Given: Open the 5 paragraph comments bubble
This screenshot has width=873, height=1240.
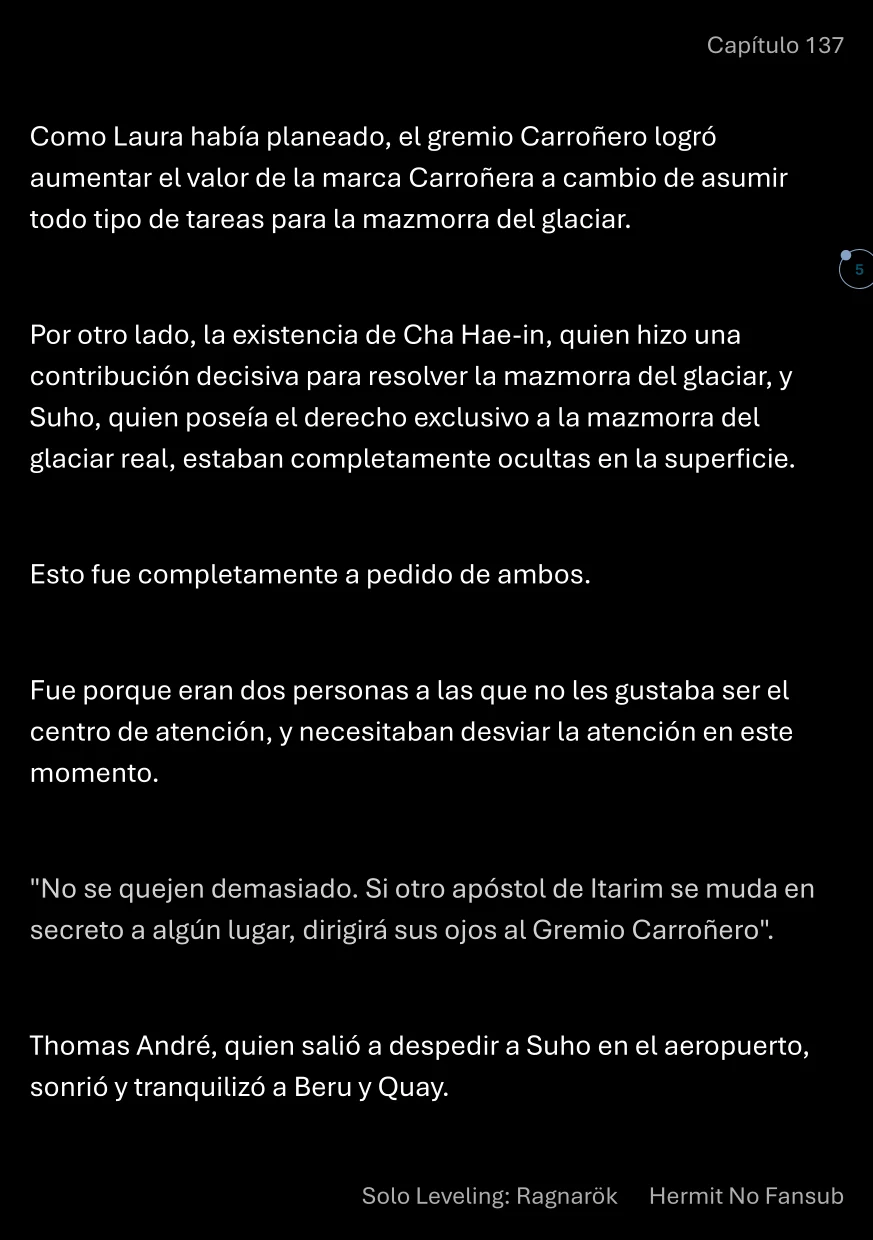Looking at the screenshot, I should [857, 270].
